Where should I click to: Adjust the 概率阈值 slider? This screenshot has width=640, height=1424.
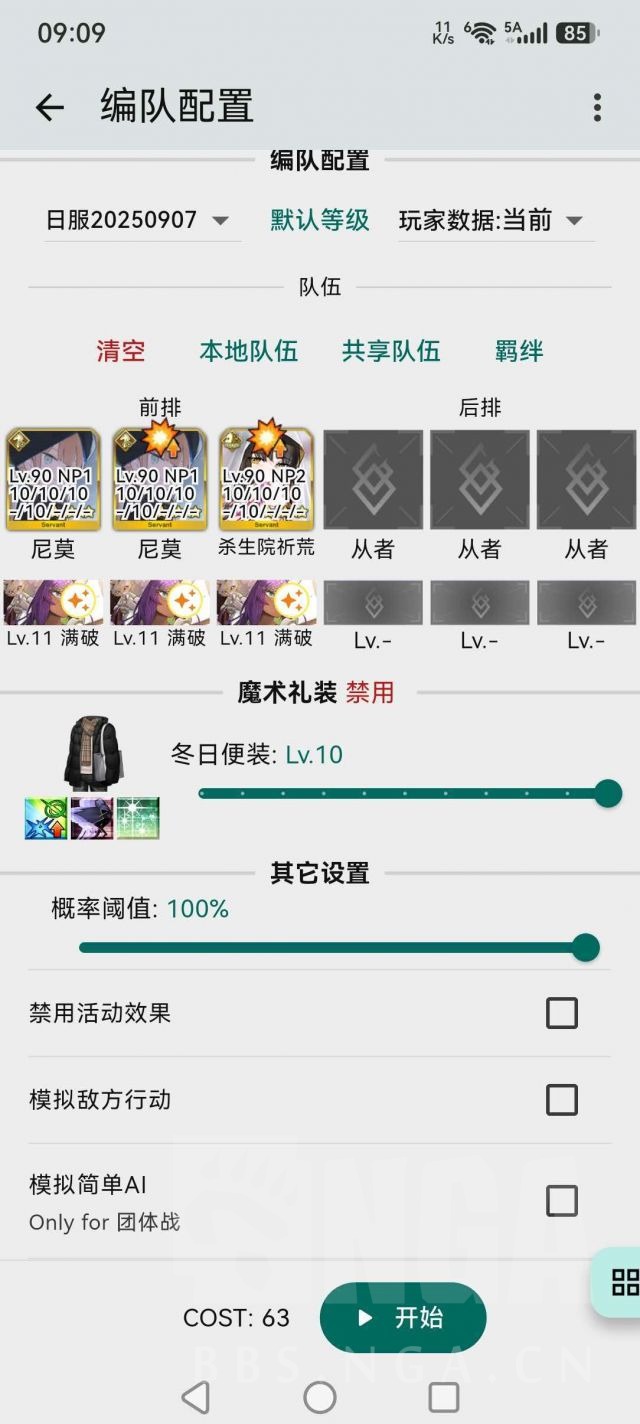338,947
